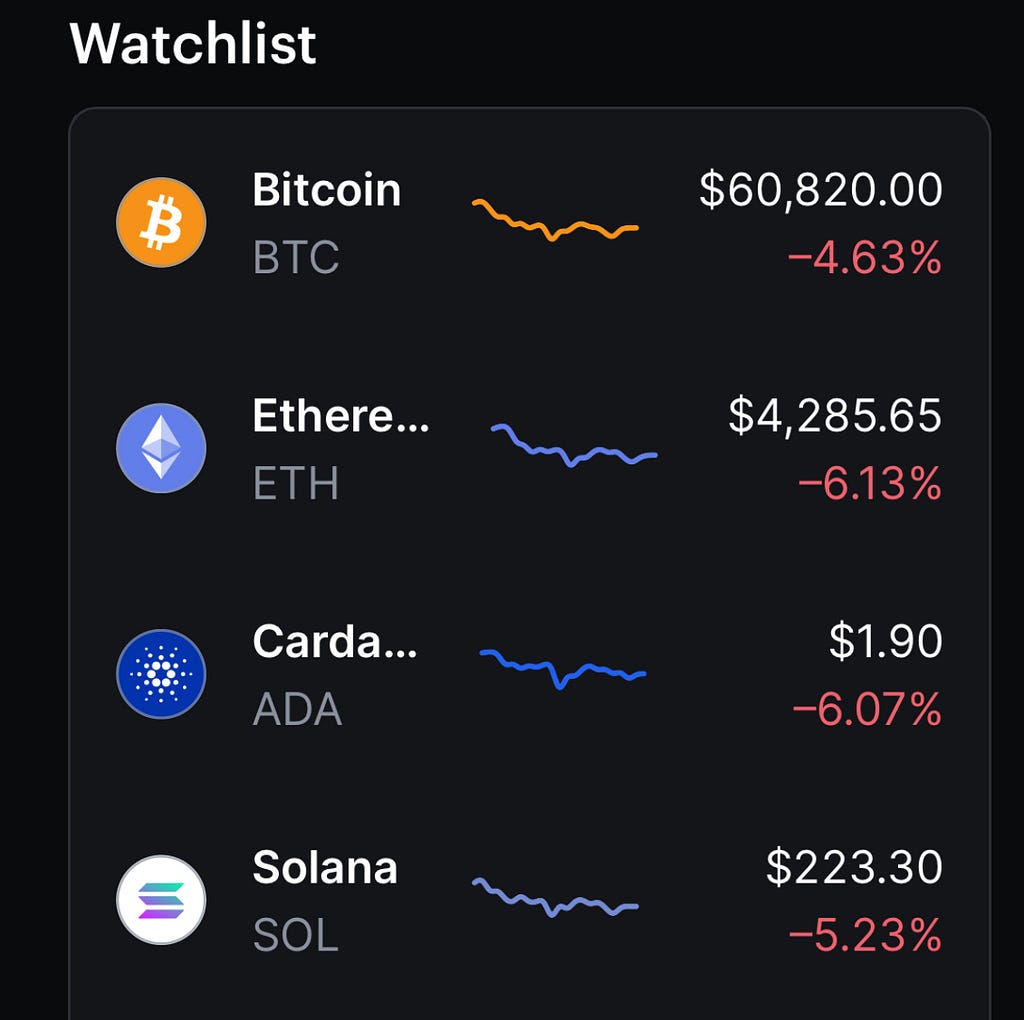Open the Bitcoin BTC watchlist row
This screenshot has height=1020, width=1024.
tap(529, 223)
